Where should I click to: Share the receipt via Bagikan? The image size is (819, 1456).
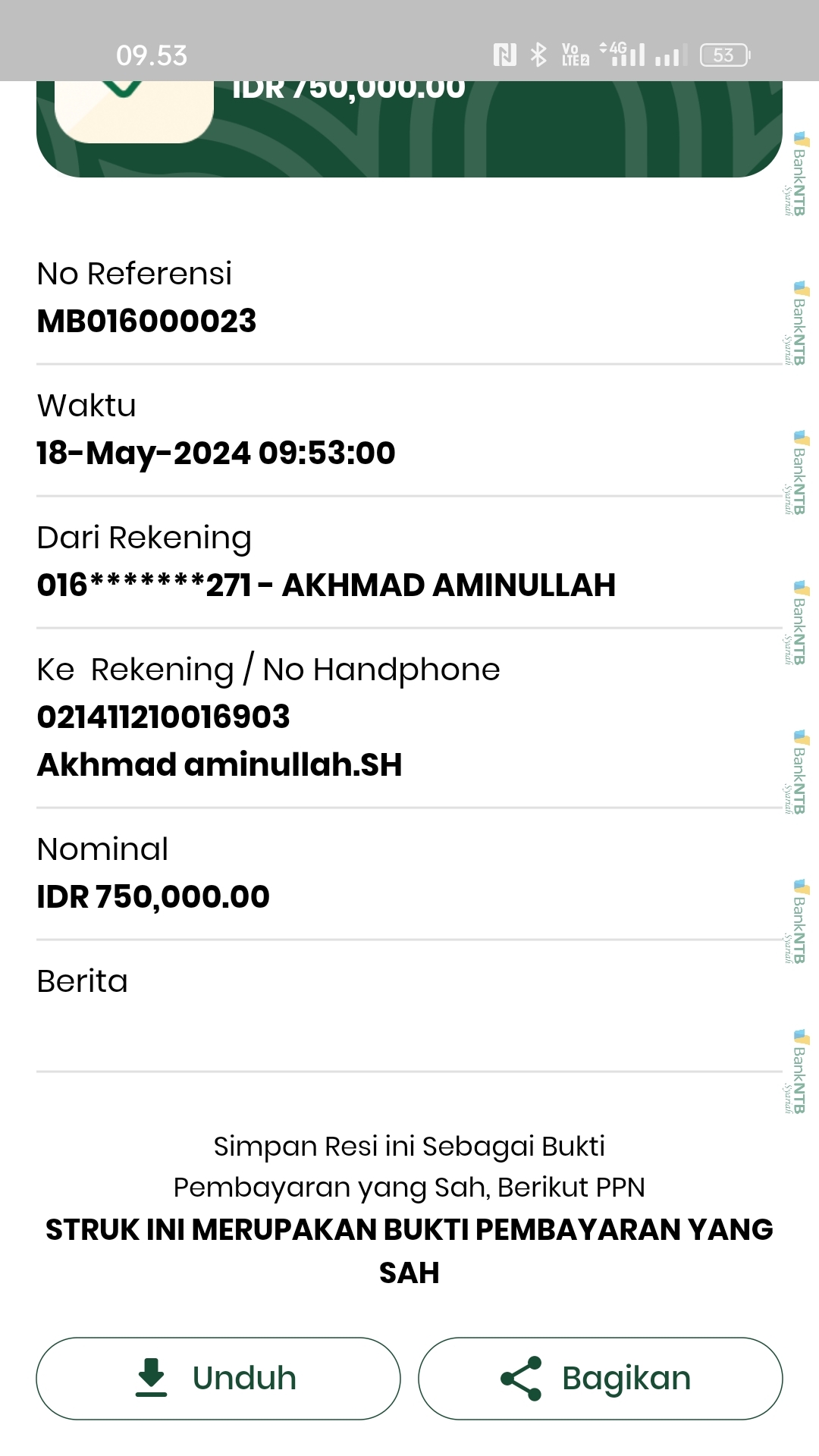(x=600, y=1378)
